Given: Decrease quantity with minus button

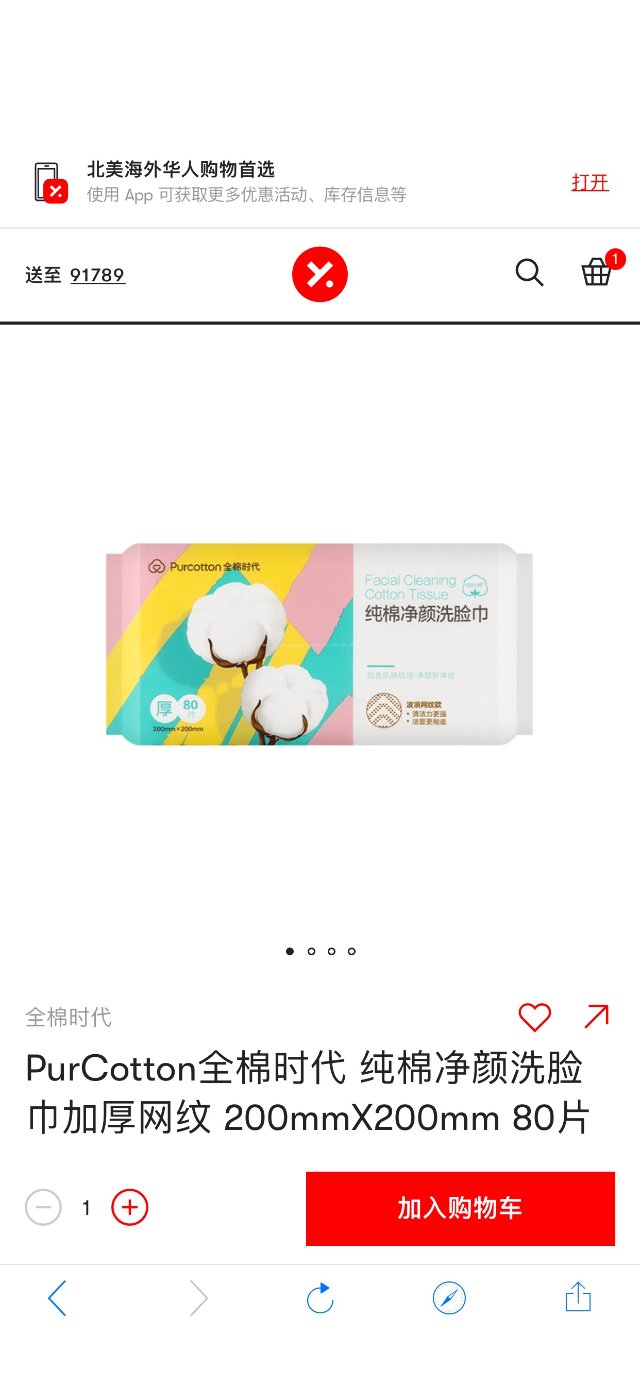Looking at the screenshot, I should click(43, 1208).
